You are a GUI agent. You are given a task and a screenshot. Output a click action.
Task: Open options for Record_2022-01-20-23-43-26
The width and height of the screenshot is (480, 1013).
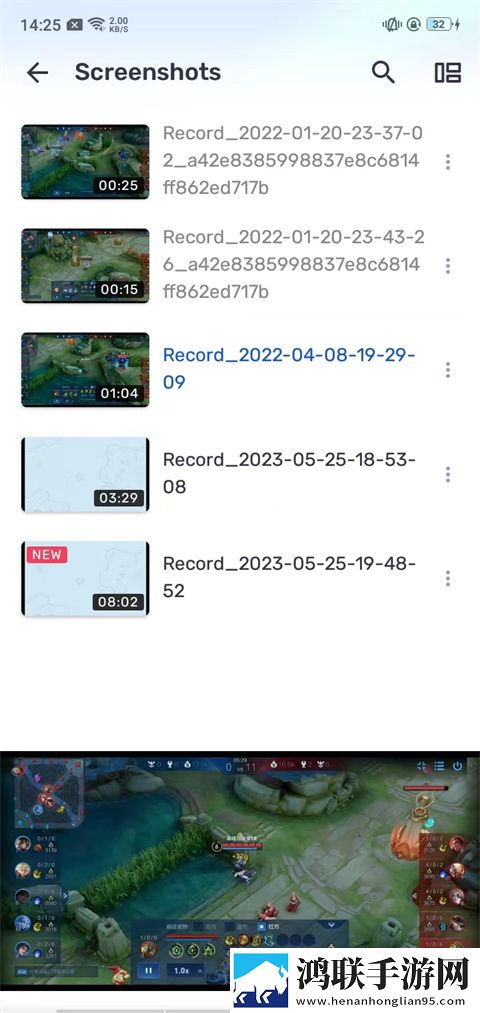click(x=448, y=266)
